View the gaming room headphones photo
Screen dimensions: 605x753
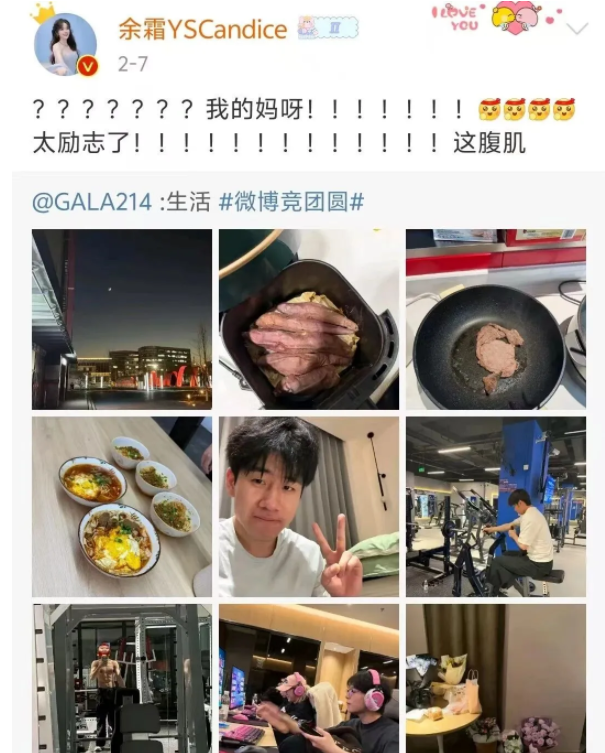pos(309,678)
